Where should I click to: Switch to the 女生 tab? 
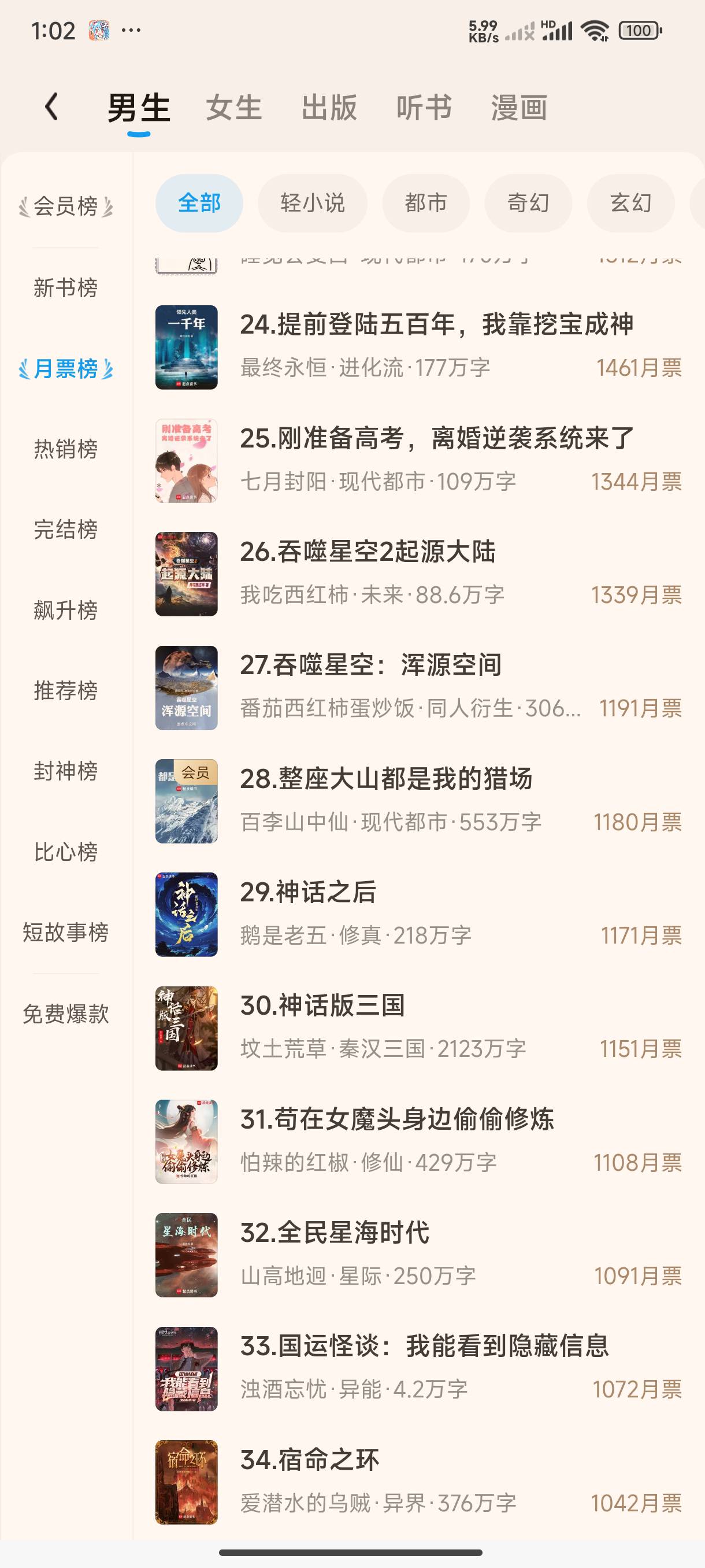point(233,108)
